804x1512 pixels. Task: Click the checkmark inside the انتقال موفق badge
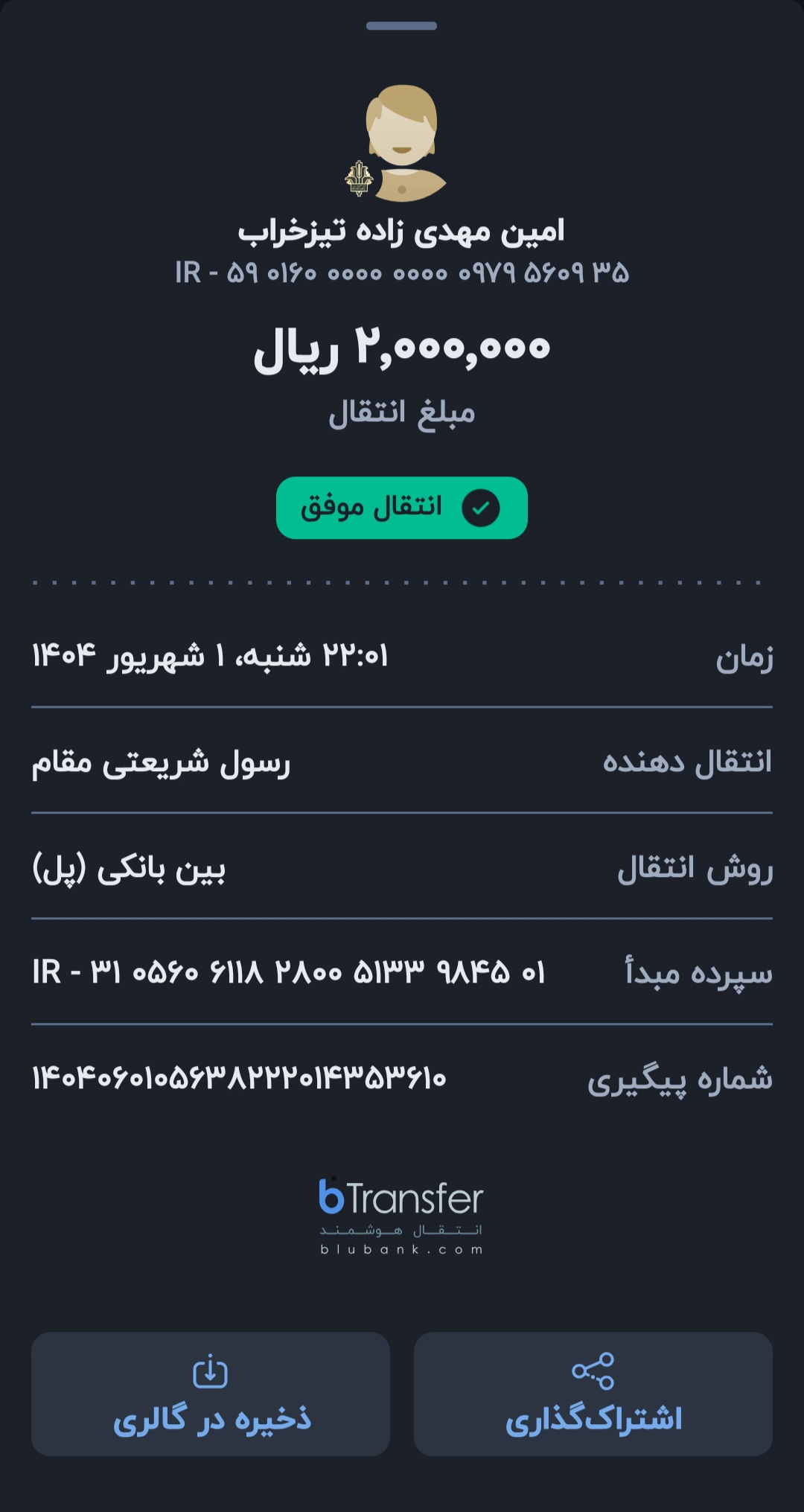(x=480, y=506)
